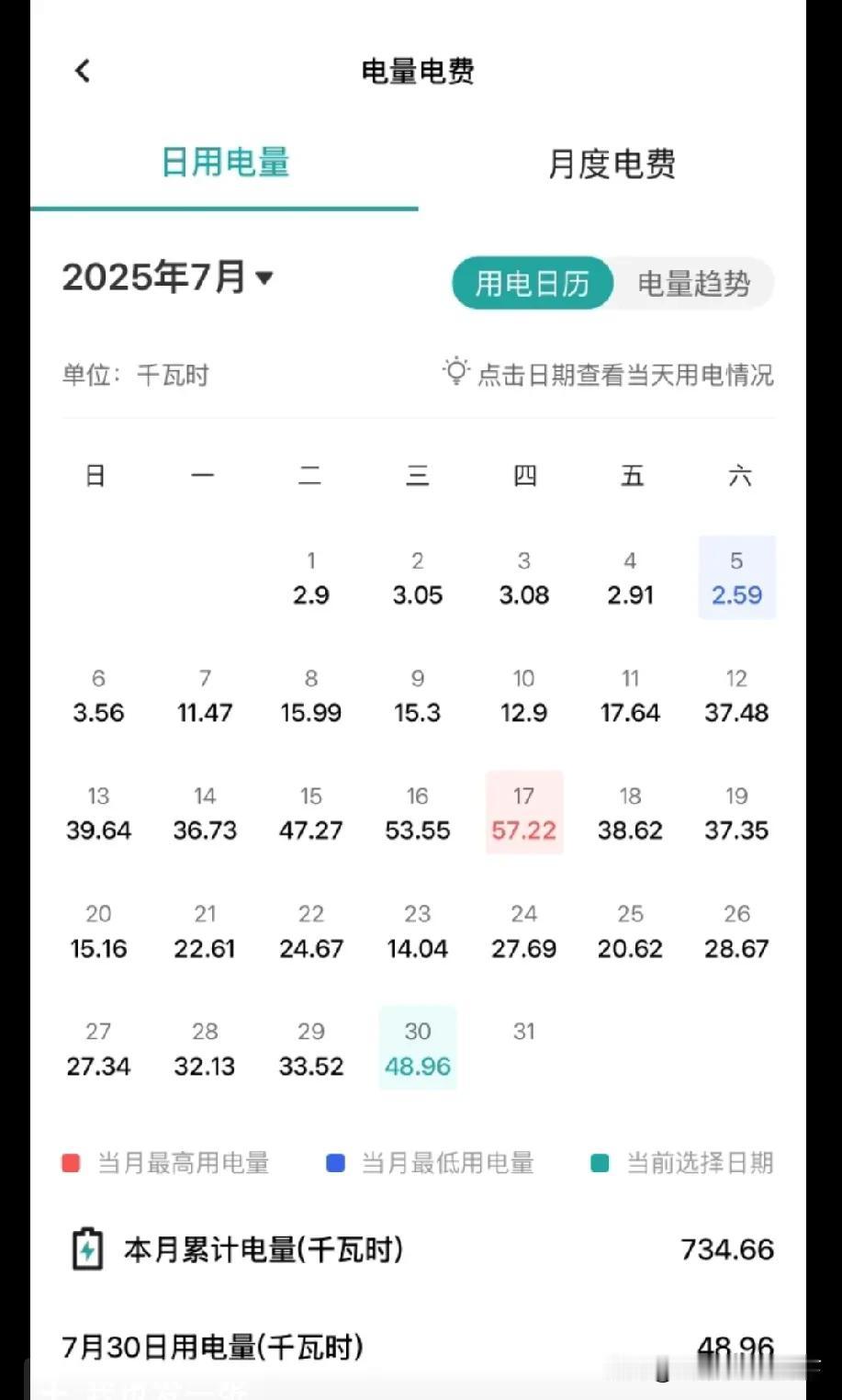Open July 1 usage details
The image size is (842, 1400).
311,578
